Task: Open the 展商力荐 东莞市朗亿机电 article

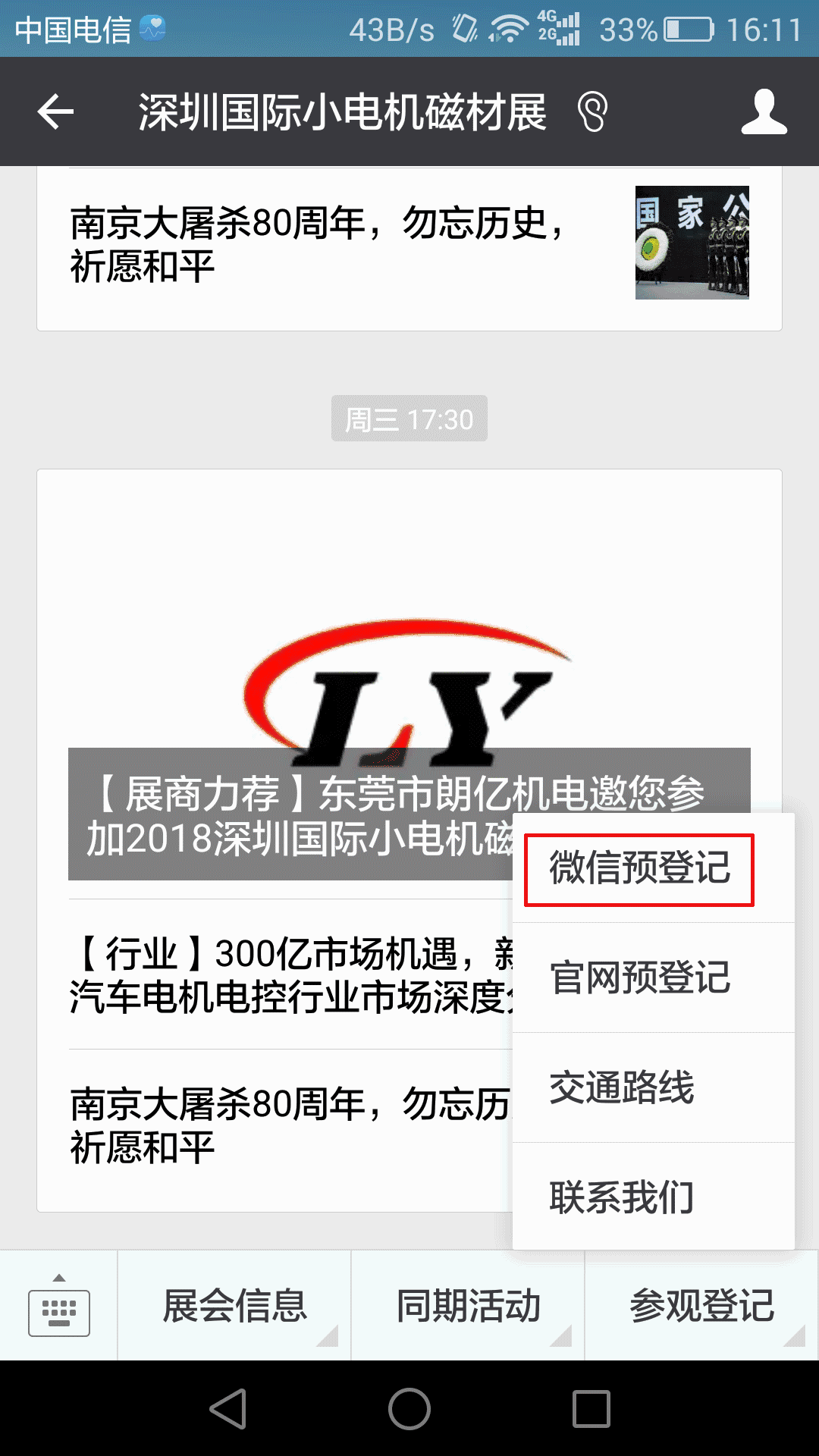Action: click(x=288, y=682)
